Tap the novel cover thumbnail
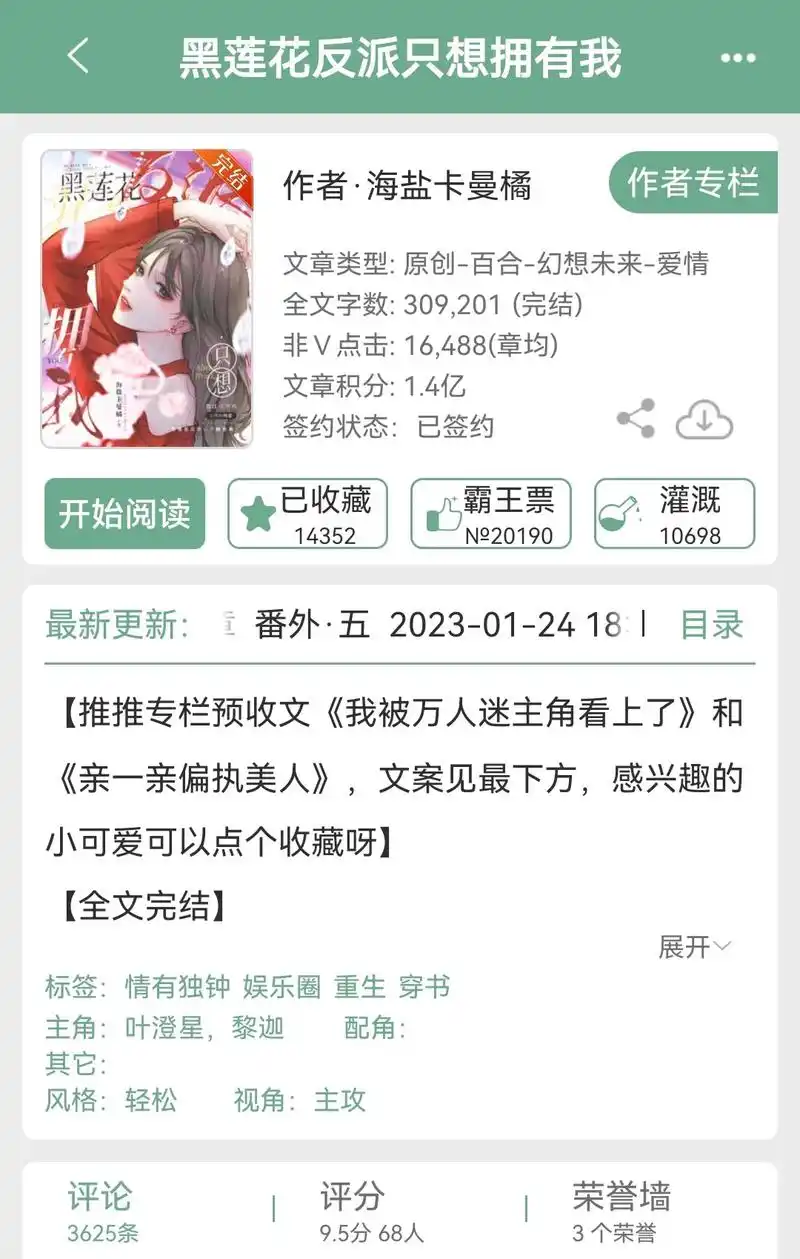 pyautogui.click(x=148, y=300)
